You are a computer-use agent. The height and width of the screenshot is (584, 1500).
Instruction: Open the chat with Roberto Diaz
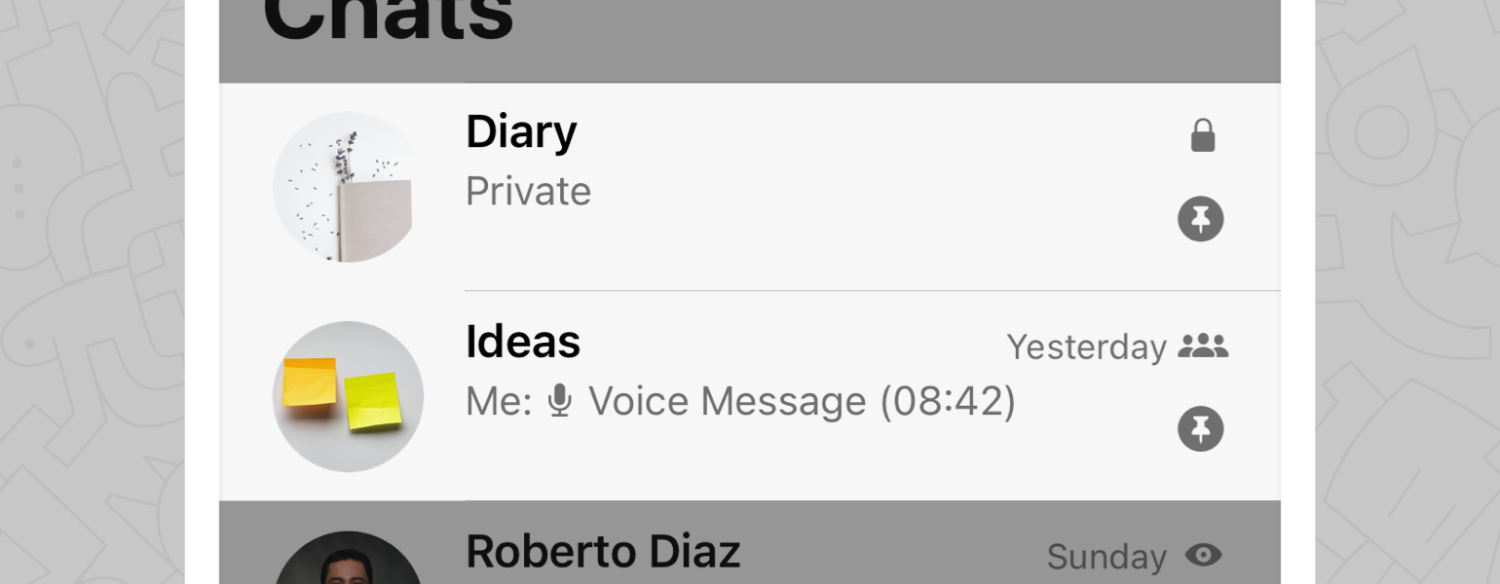click(x=750, y=542)
